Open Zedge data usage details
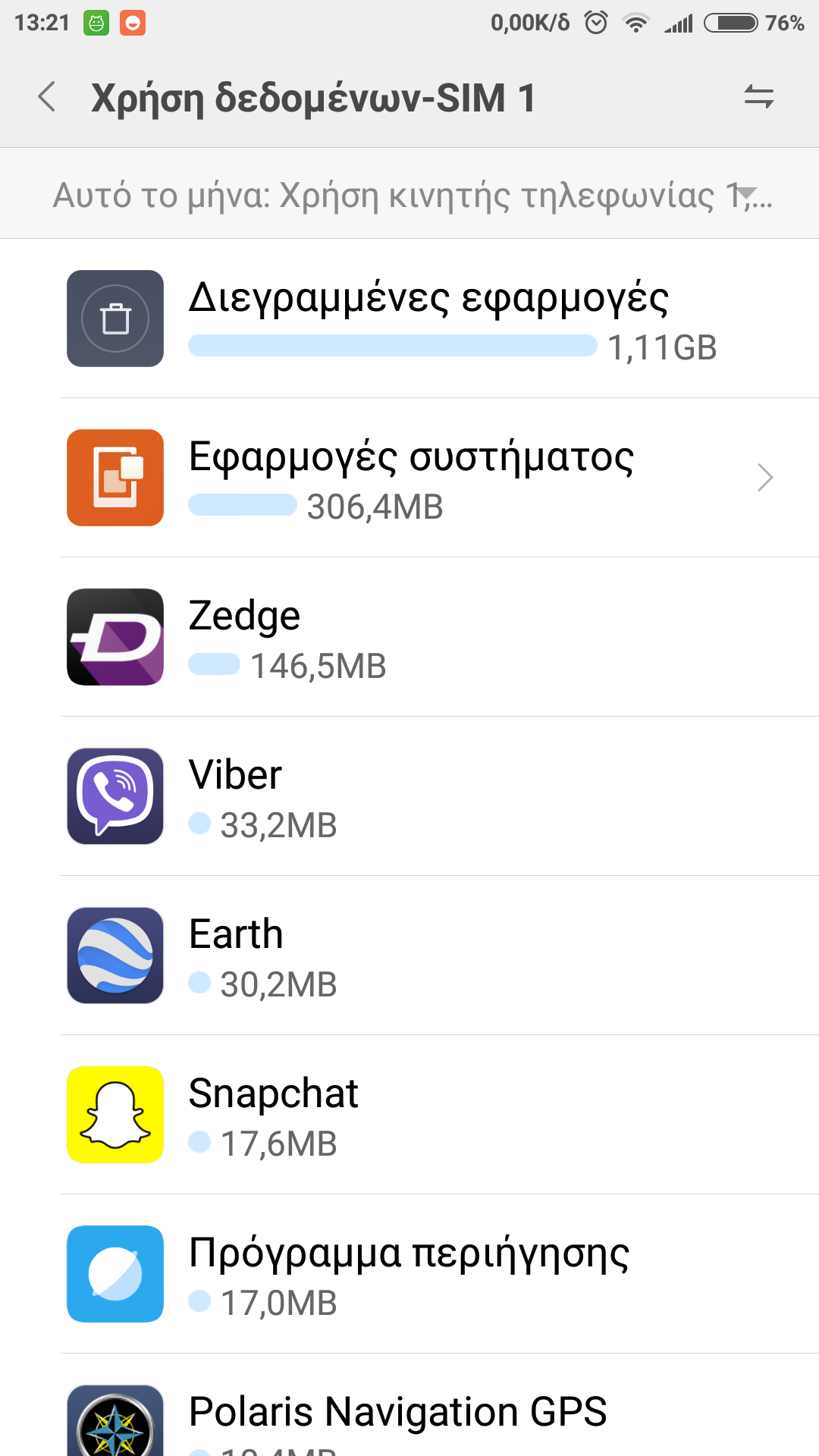The image size is (819, 1456). coord(409,637)
